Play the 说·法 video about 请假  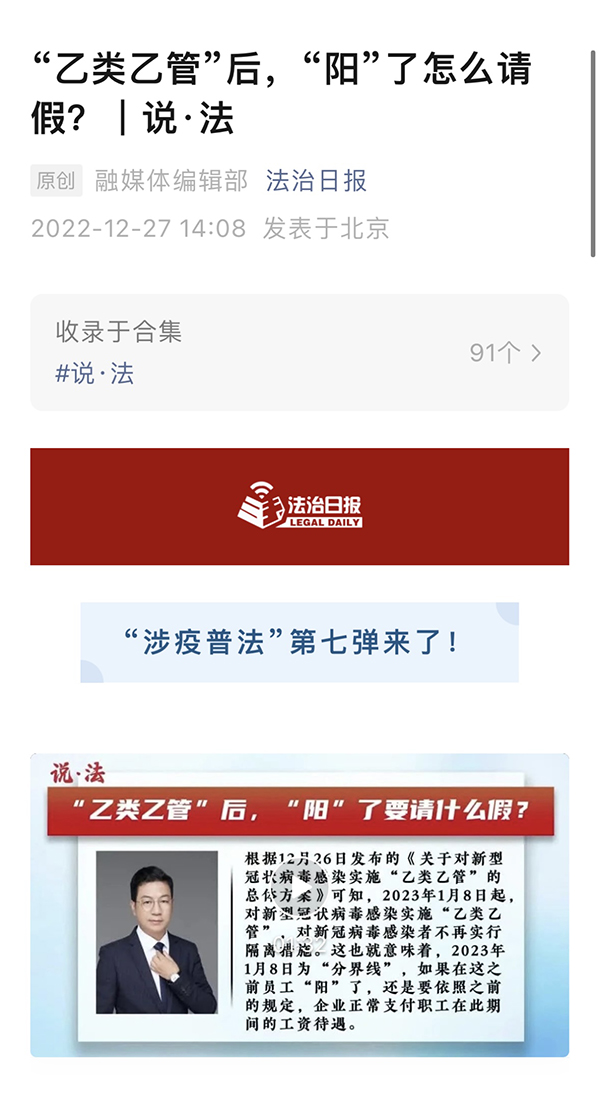click(x=300, y=905)
